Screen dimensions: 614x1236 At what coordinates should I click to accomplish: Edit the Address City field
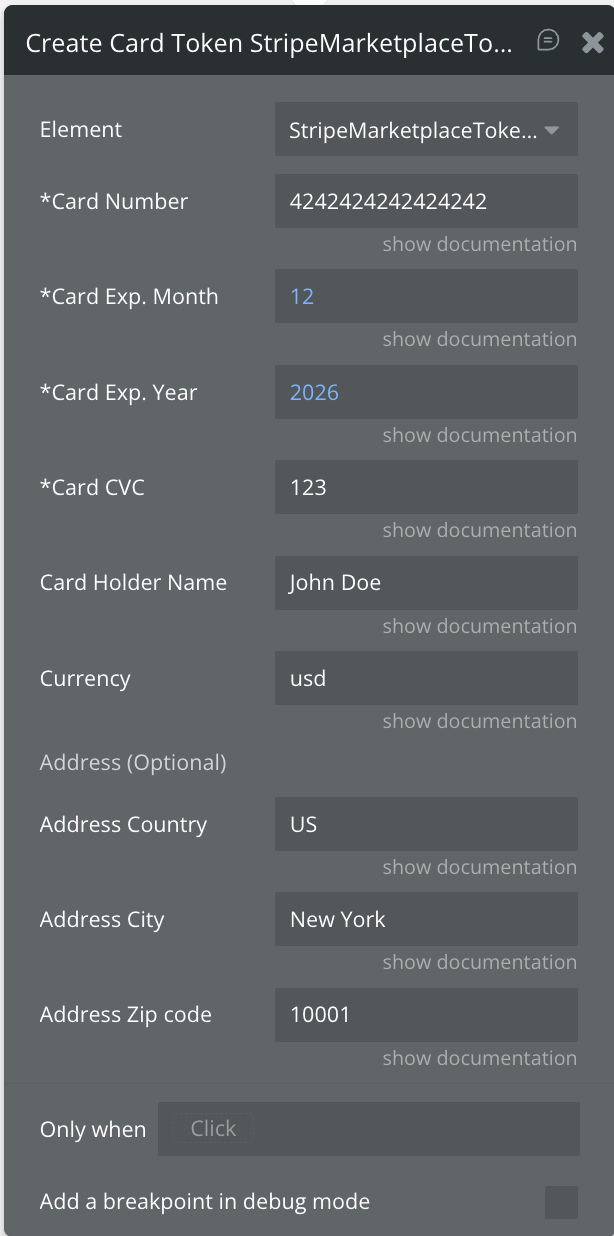pyautogui.click(x=426, y=919)
